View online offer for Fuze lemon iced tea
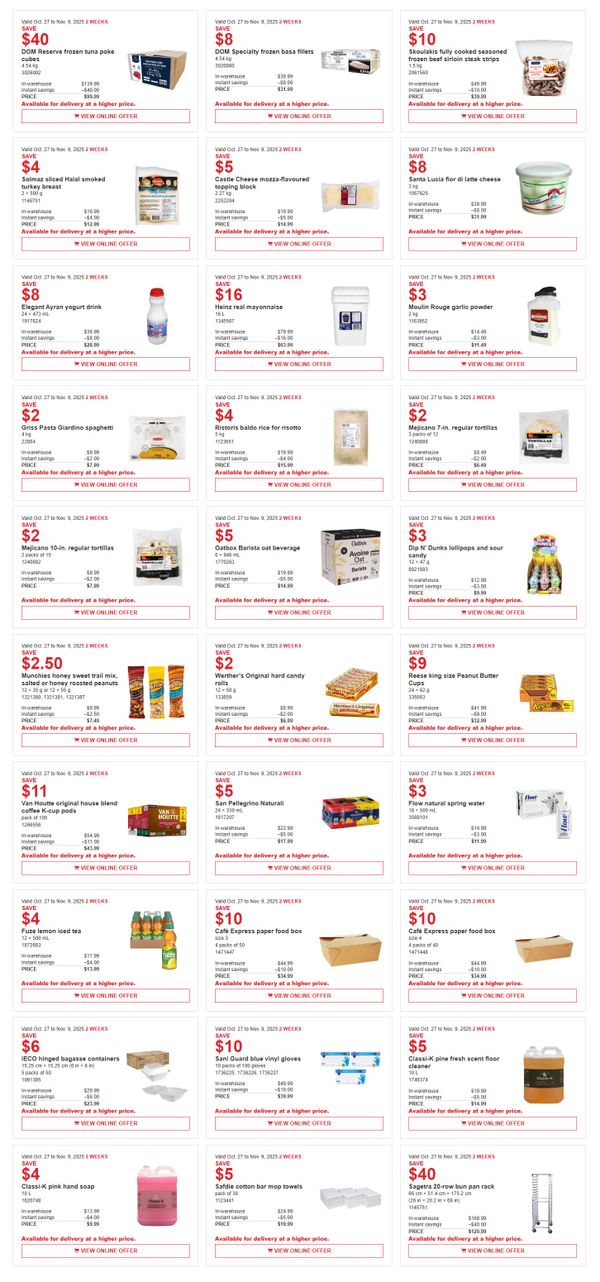This screenshot has width=600, height=1282. pos(105,996)
